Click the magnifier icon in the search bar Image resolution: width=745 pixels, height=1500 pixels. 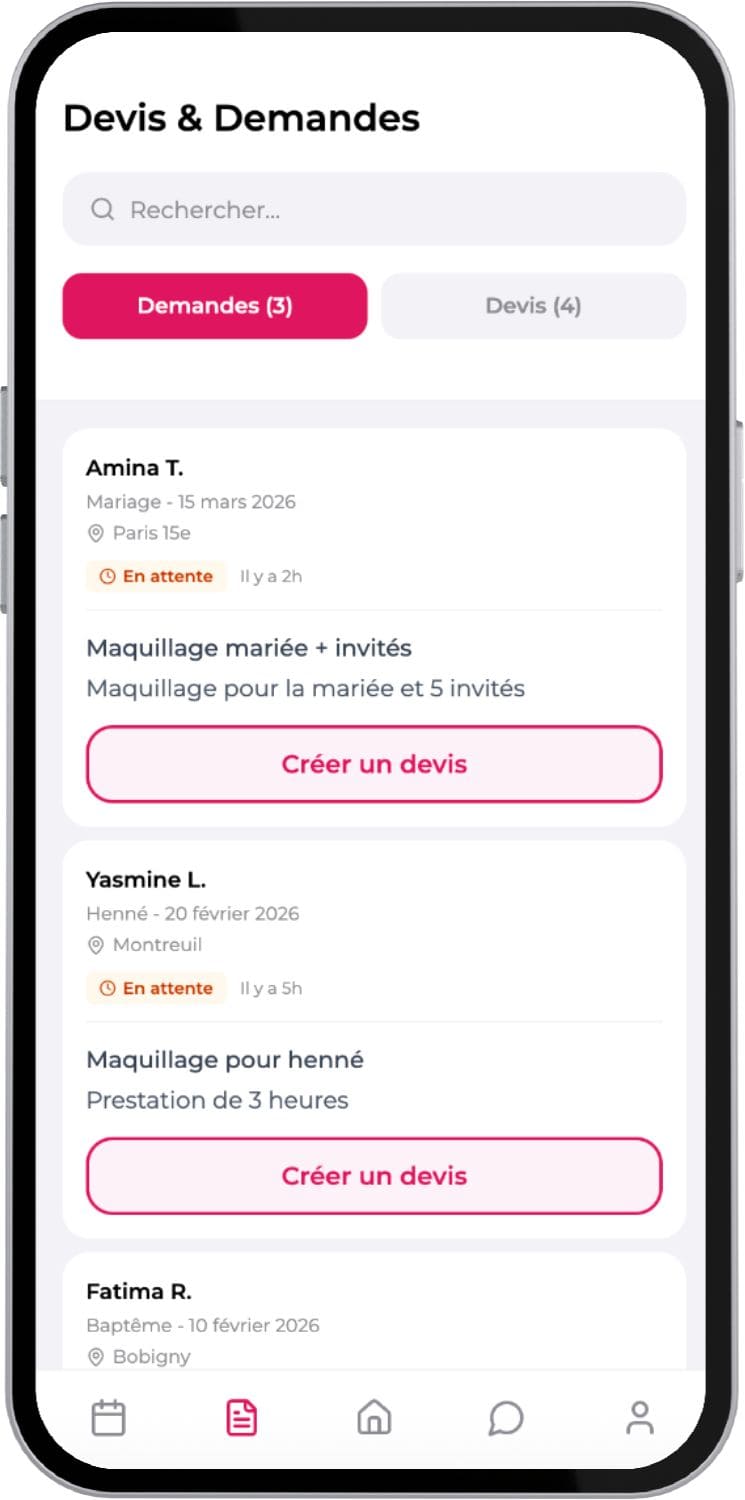tap(103, 209)
